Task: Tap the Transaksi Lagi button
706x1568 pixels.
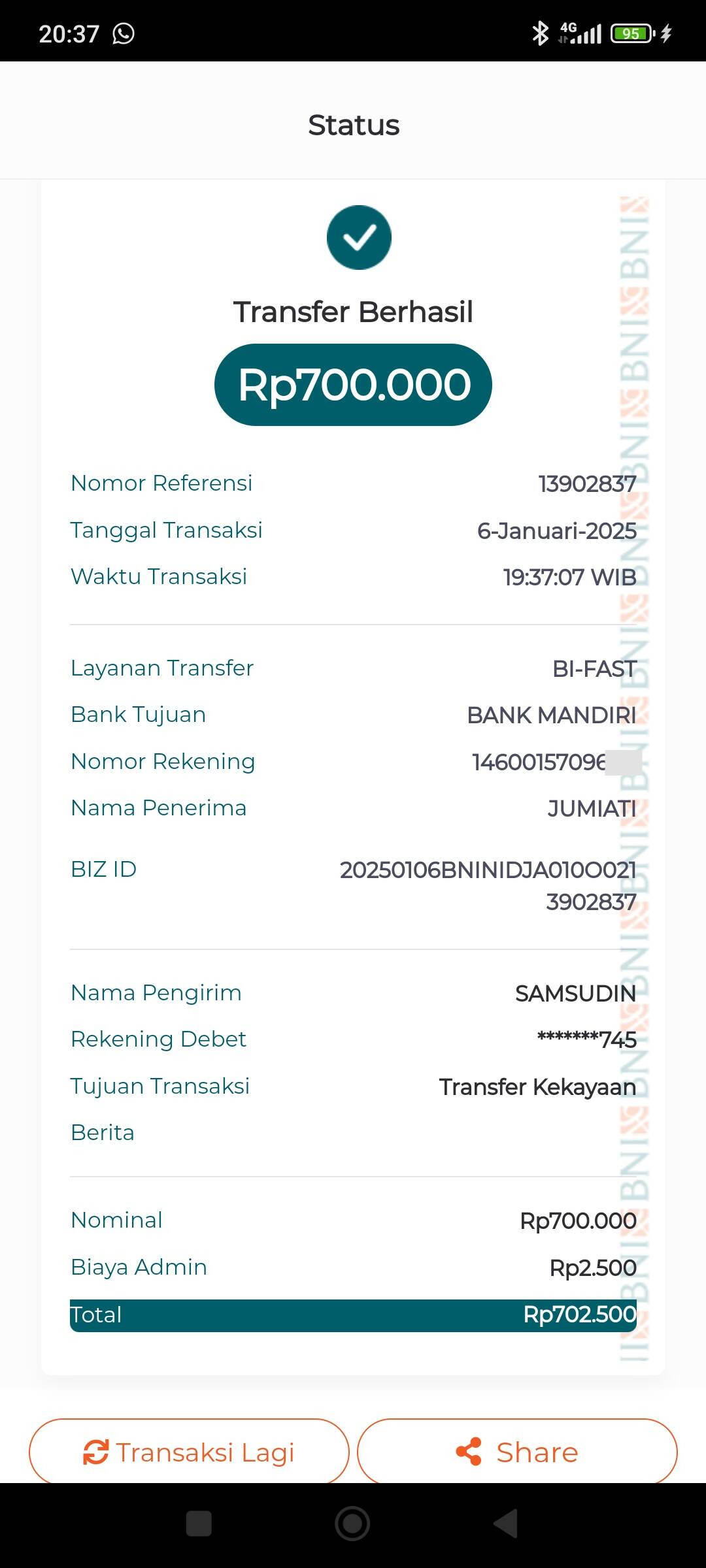Action: pyautogui.click(x=189, y=1452)
